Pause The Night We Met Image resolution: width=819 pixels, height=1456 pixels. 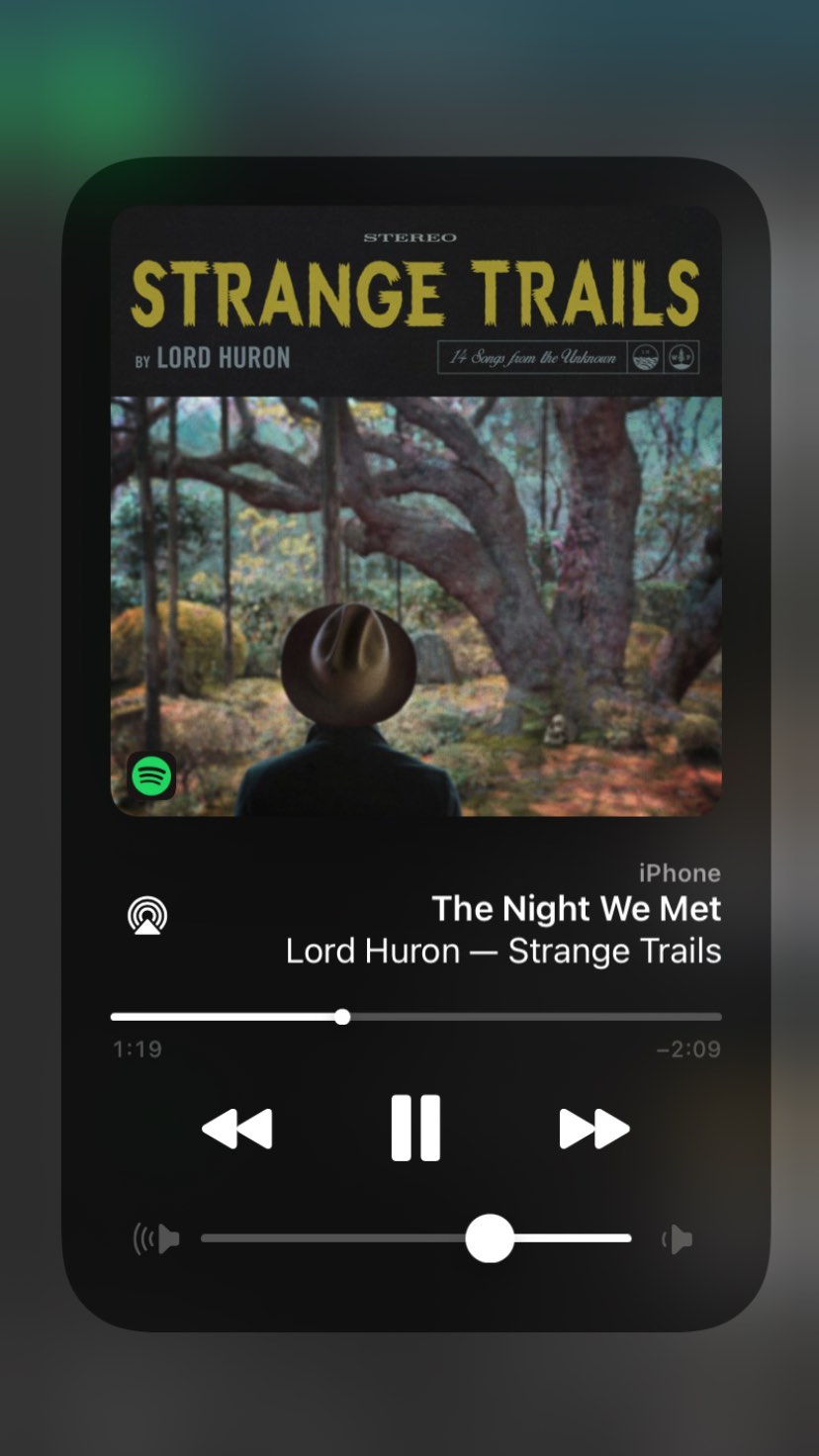coord(415,1128)
